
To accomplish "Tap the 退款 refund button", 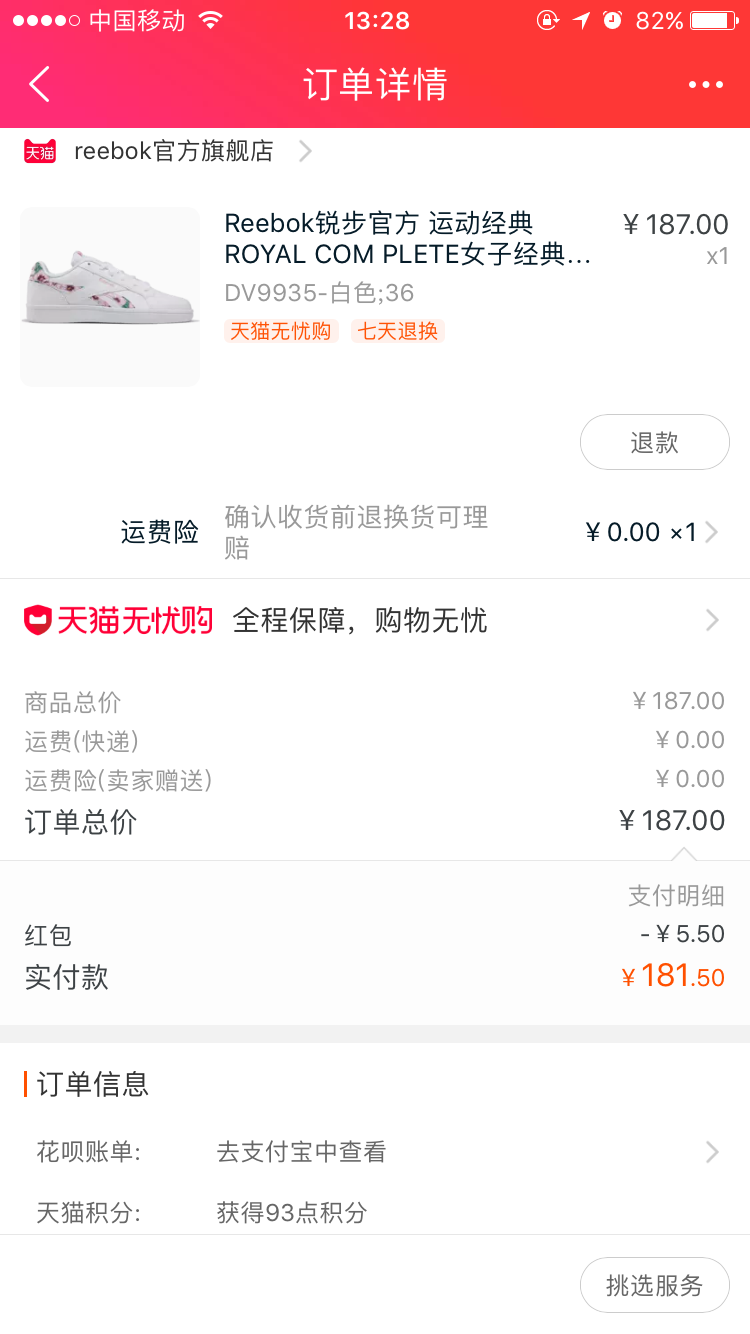I will pyautogui.click(x=654, y=442).
